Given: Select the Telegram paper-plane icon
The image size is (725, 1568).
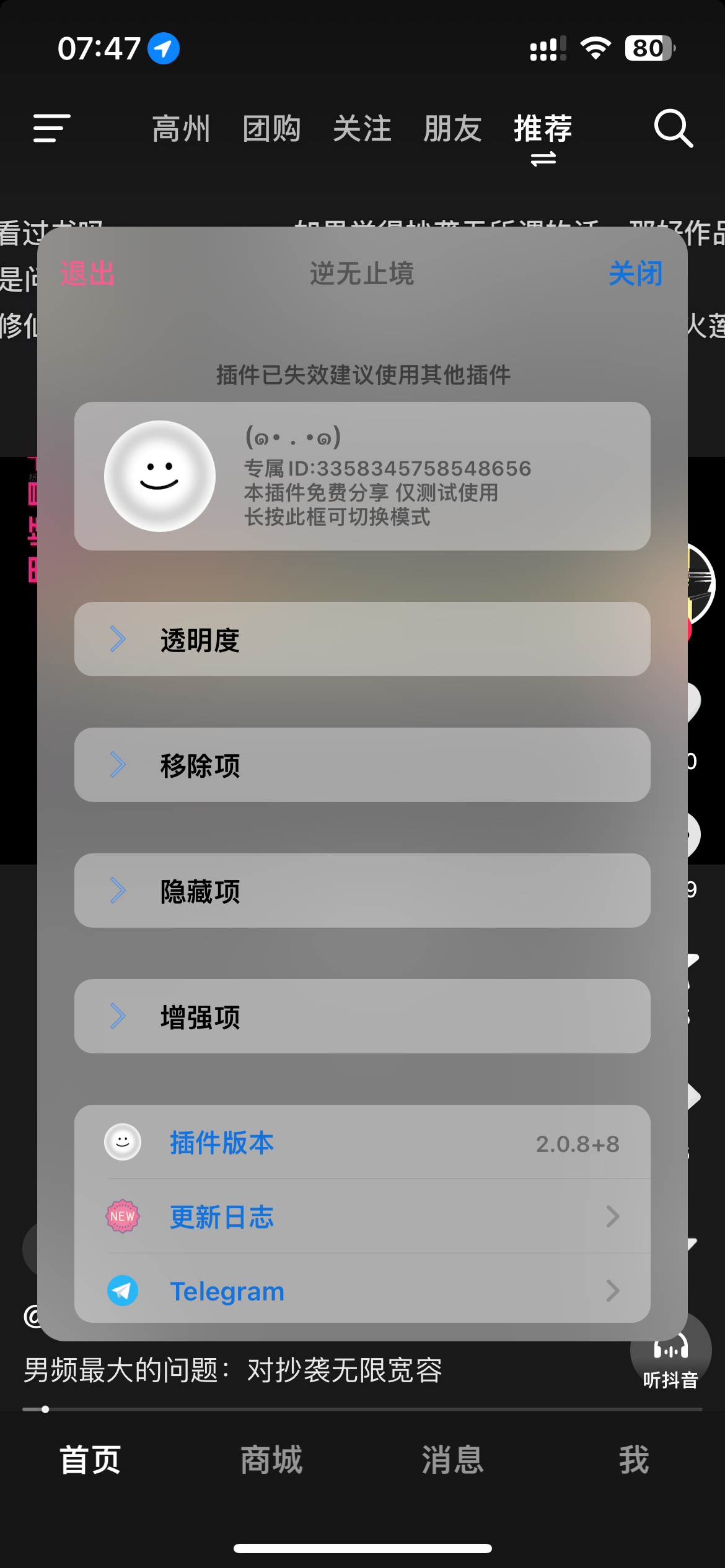Looking at the screenshot, I should 121,1290.
